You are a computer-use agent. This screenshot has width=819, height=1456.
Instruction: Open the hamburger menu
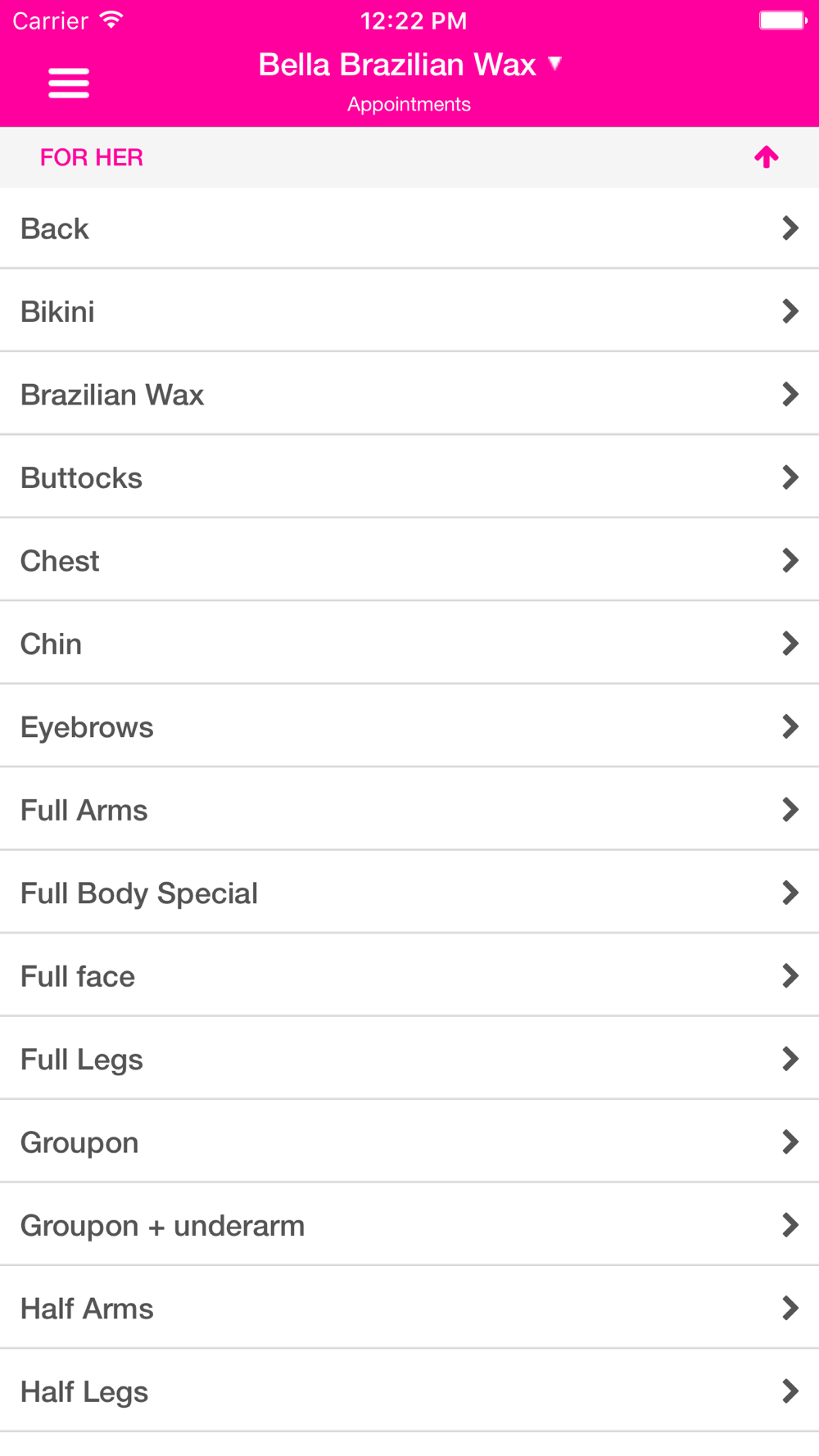pyautogui.click(x=69, y=83)
